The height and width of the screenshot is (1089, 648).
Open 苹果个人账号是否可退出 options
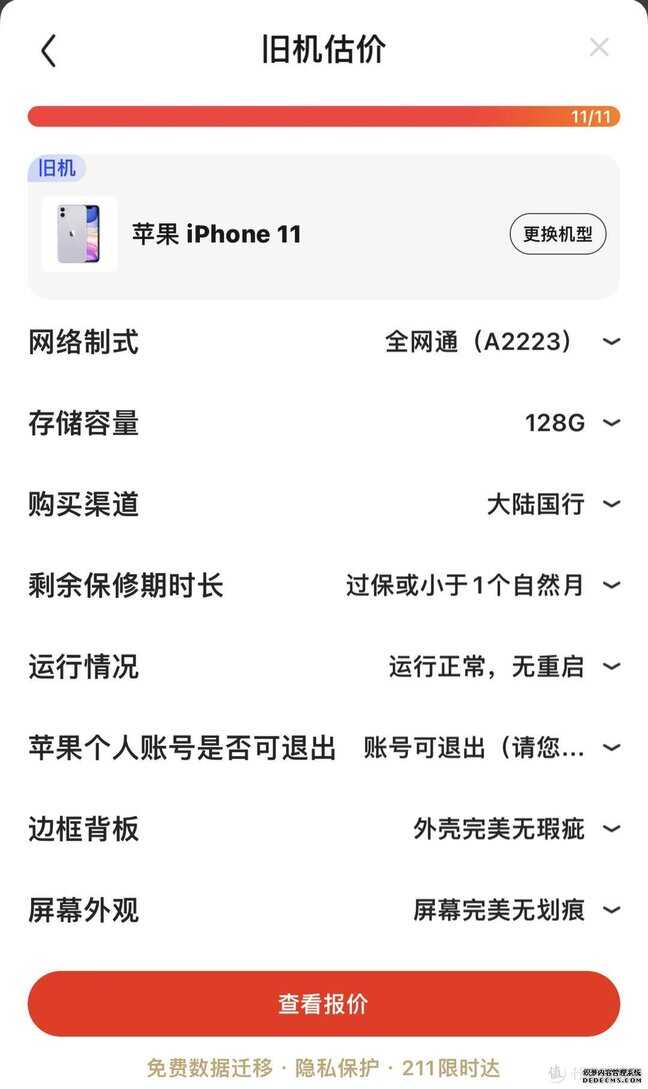[324, 748]
